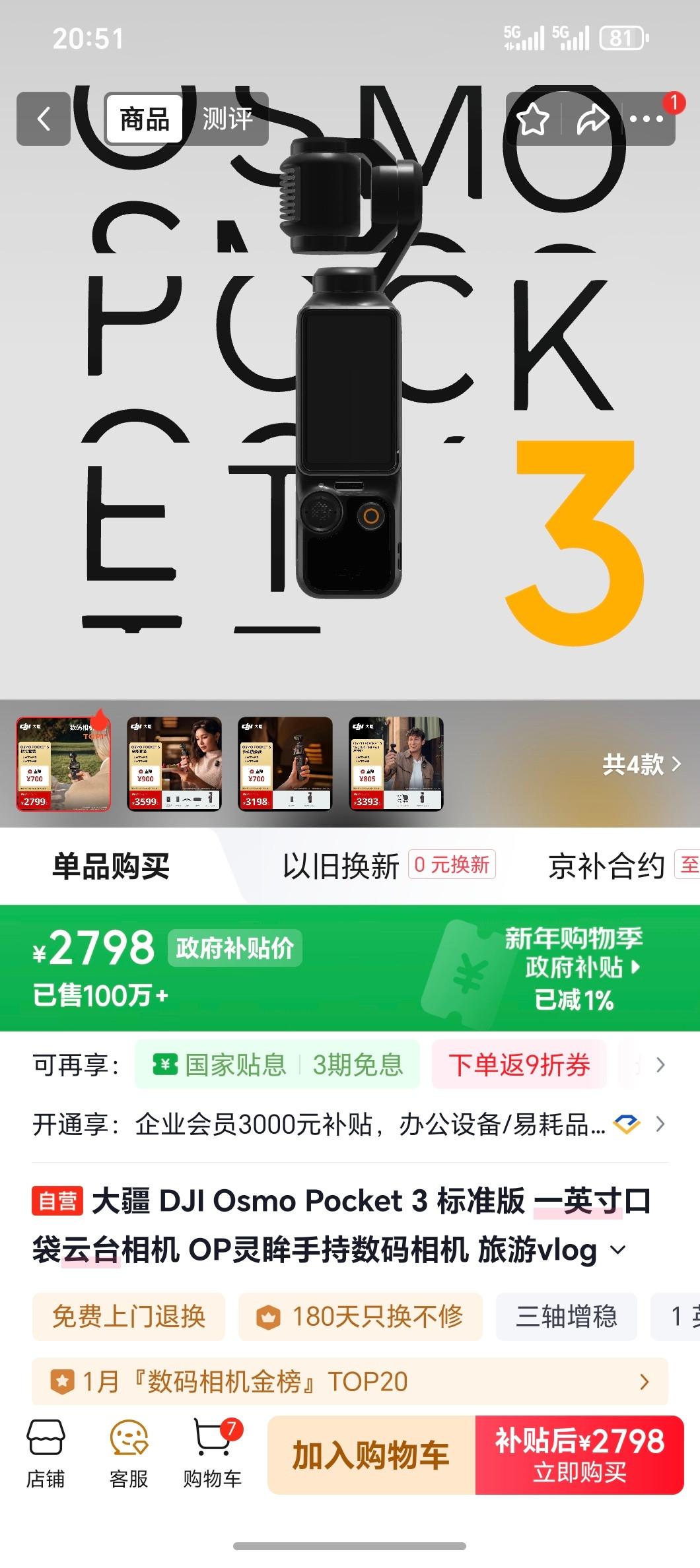The image size is (700, 1568).
Task: Select the second product variant thumbnail
Action: tap(175, 766)
